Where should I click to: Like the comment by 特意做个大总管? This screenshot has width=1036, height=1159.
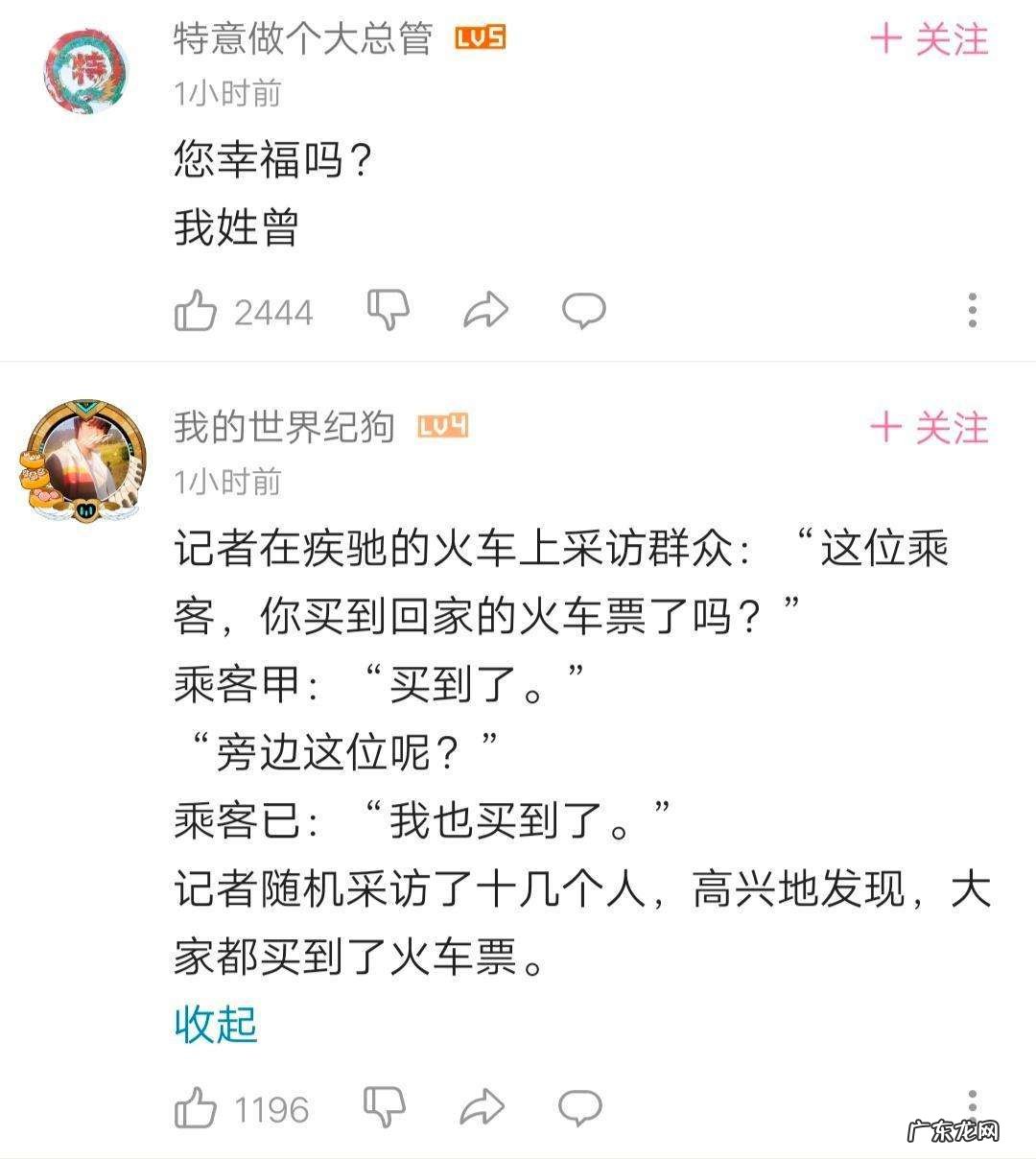tap(199, 309)
